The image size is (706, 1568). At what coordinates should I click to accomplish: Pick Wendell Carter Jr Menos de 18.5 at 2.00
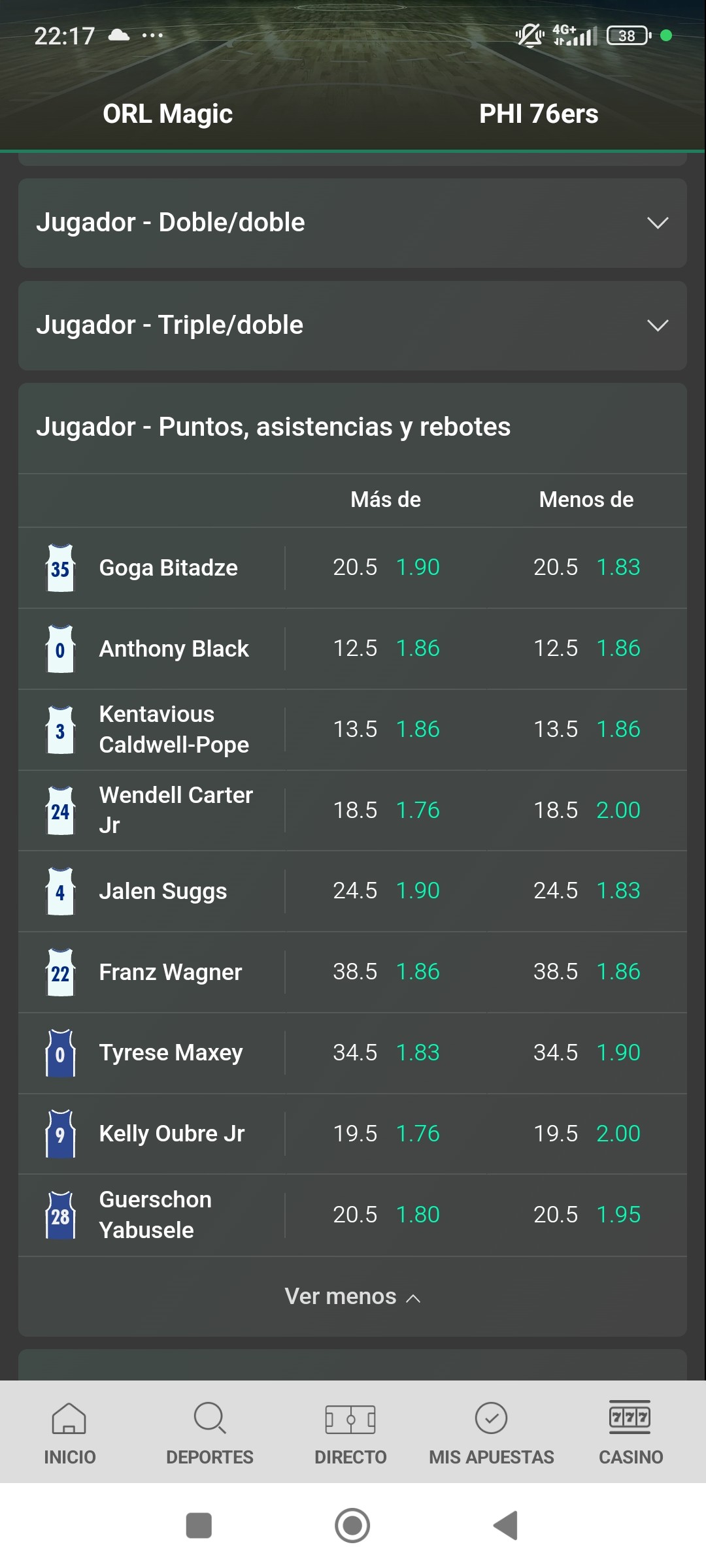click(x=586, y=811)
